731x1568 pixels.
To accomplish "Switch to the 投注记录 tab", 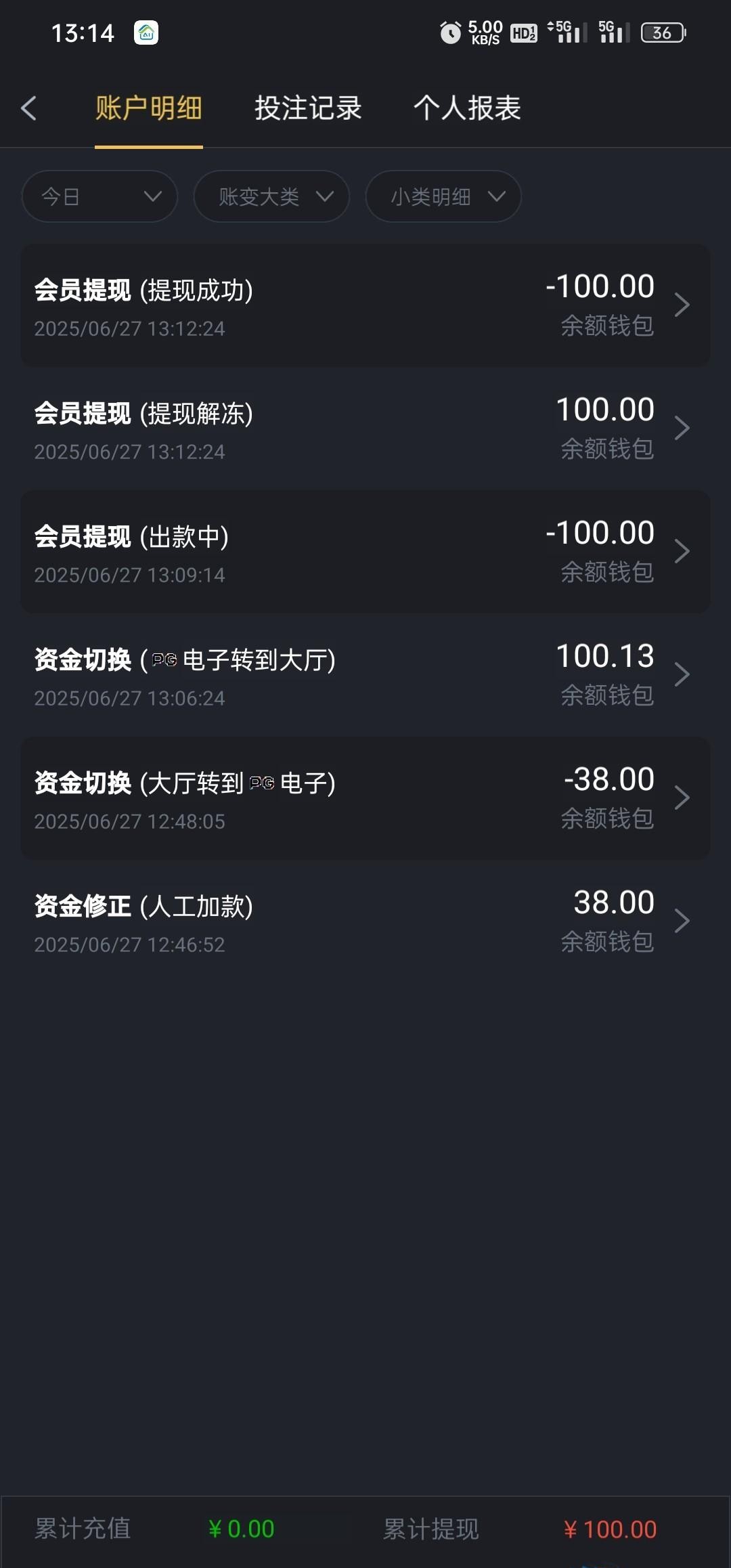I will 308,108.
